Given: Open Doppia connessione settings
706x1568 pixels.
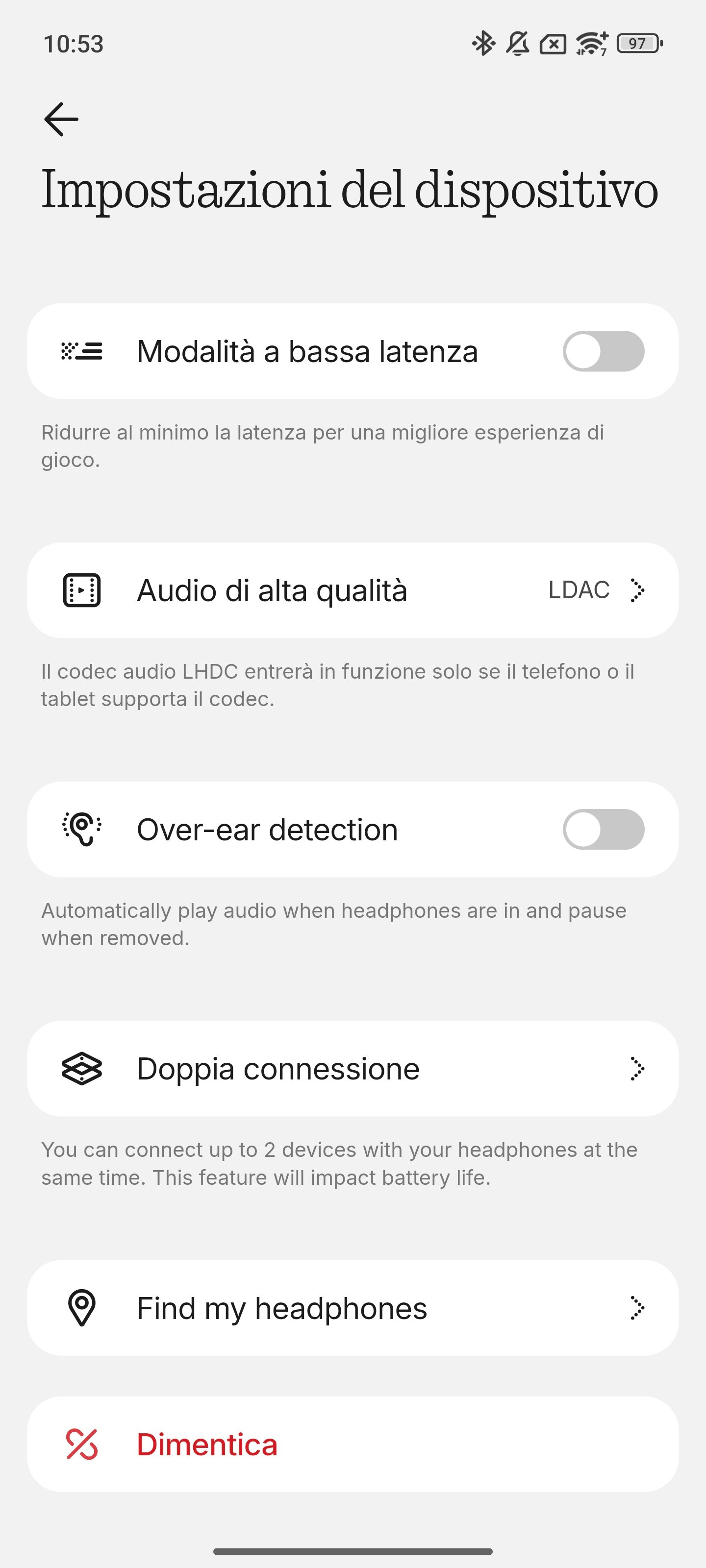Looking at the screenshot, I should [353, 1068].
